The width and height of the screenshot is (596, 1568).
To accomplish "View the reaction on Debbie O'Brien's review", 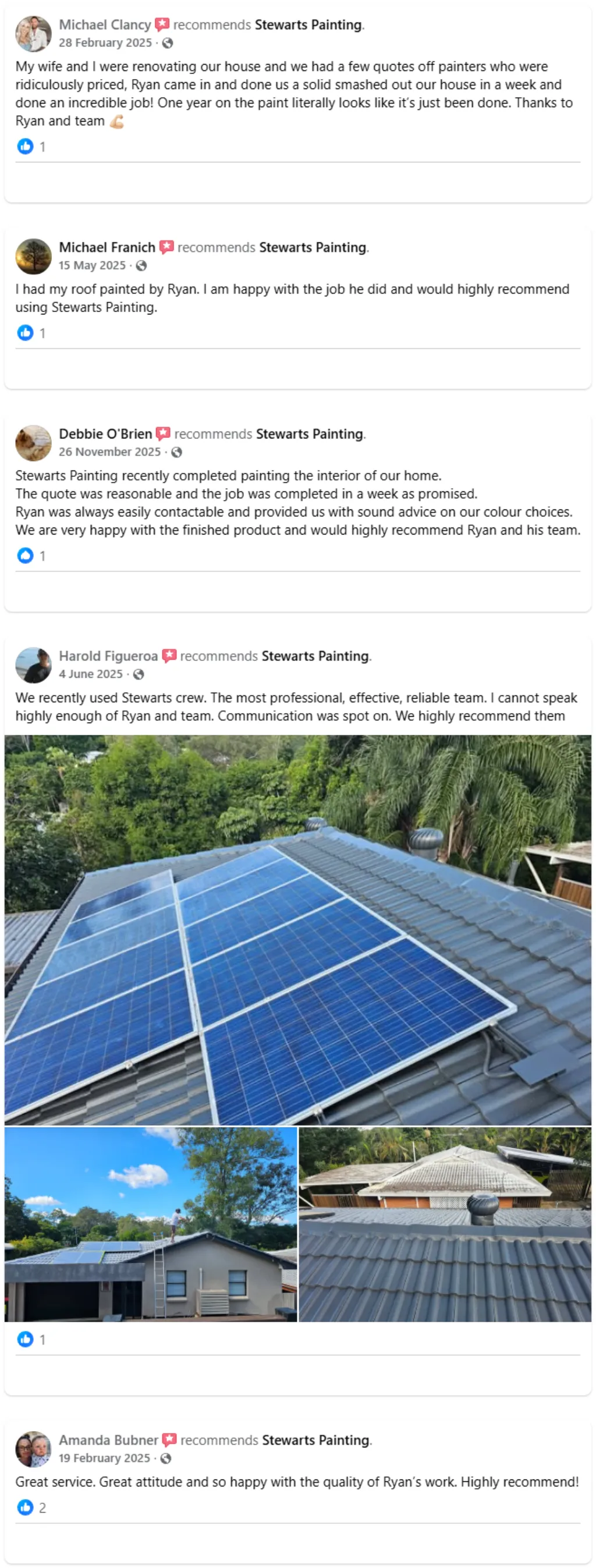I will click(31, 555).
